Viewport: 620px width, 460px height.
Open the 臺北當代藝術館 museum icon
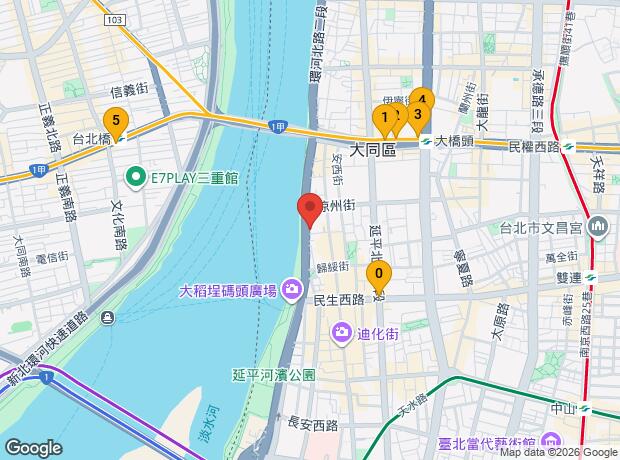(x=550, y=442)
